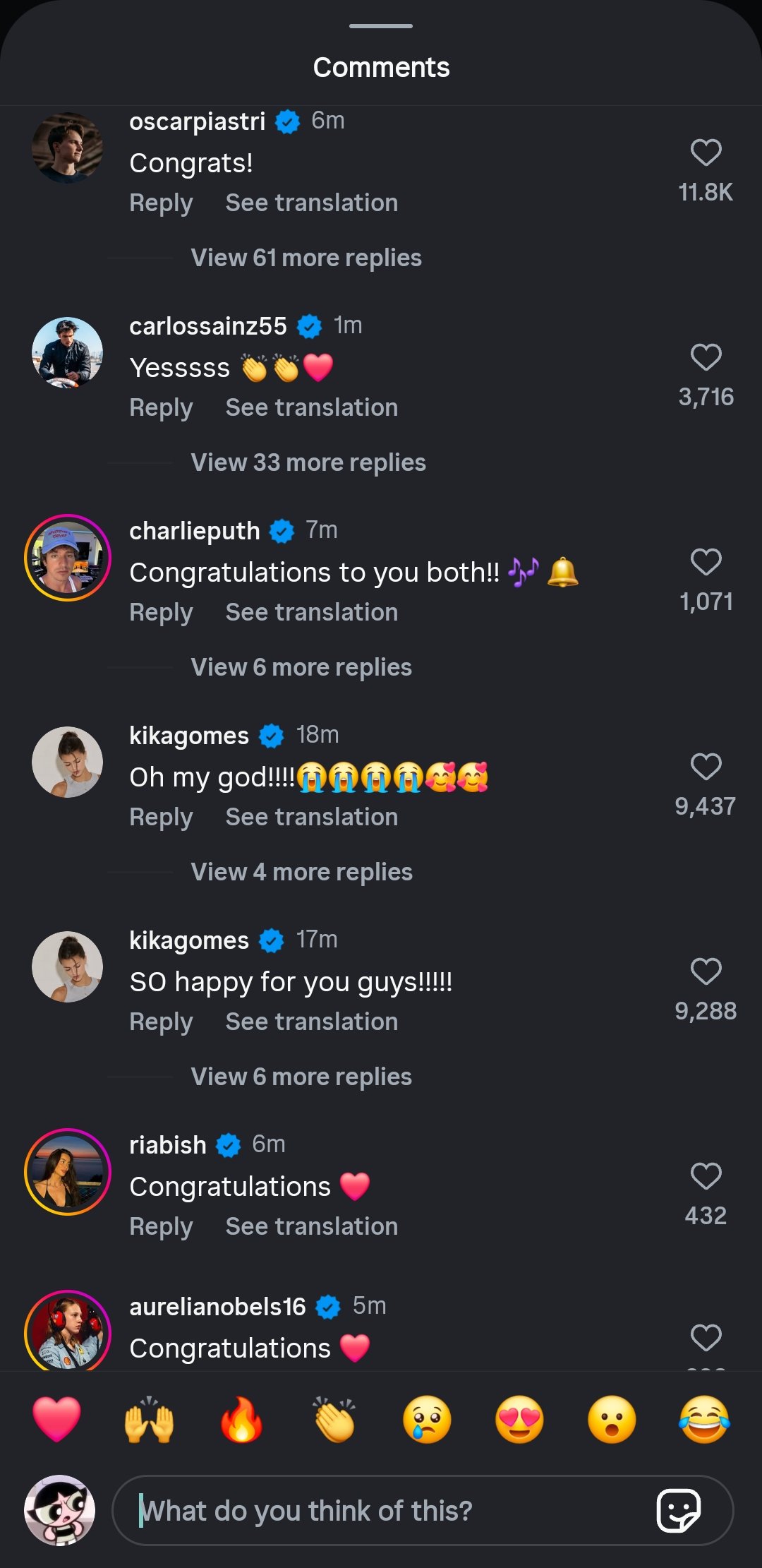See translation of carlossainz55's comment
This screenshot has height=1568, width=762.
(x=311, y=408)
